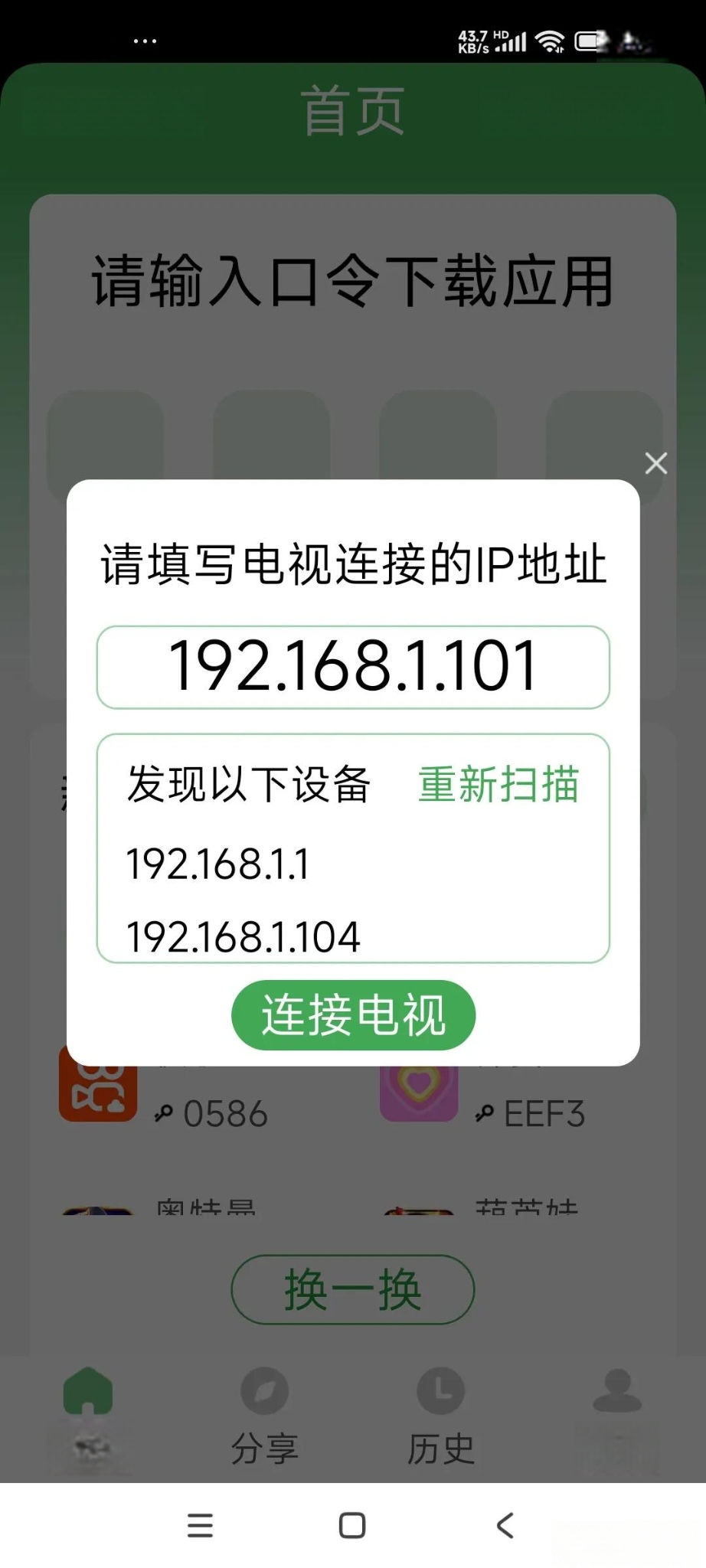Choose discovered device 192.168.1.104
The width and height of the screenshot is (706, 1568).
point(244,936)
